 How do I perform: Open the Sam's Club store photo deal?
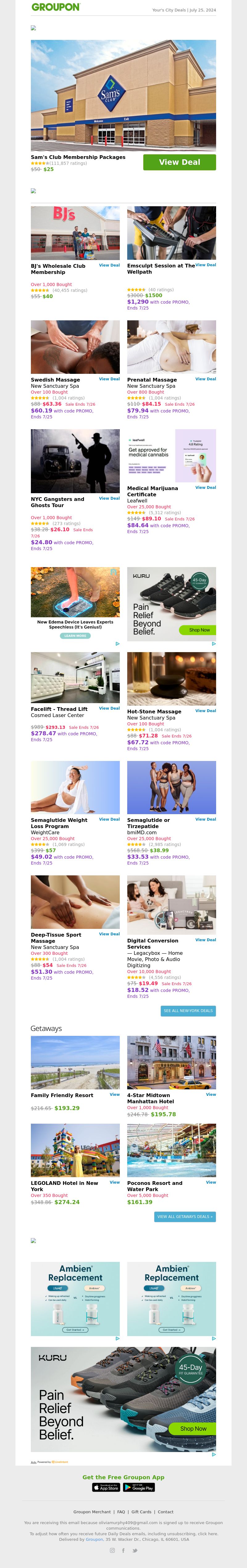coord(124,95)
